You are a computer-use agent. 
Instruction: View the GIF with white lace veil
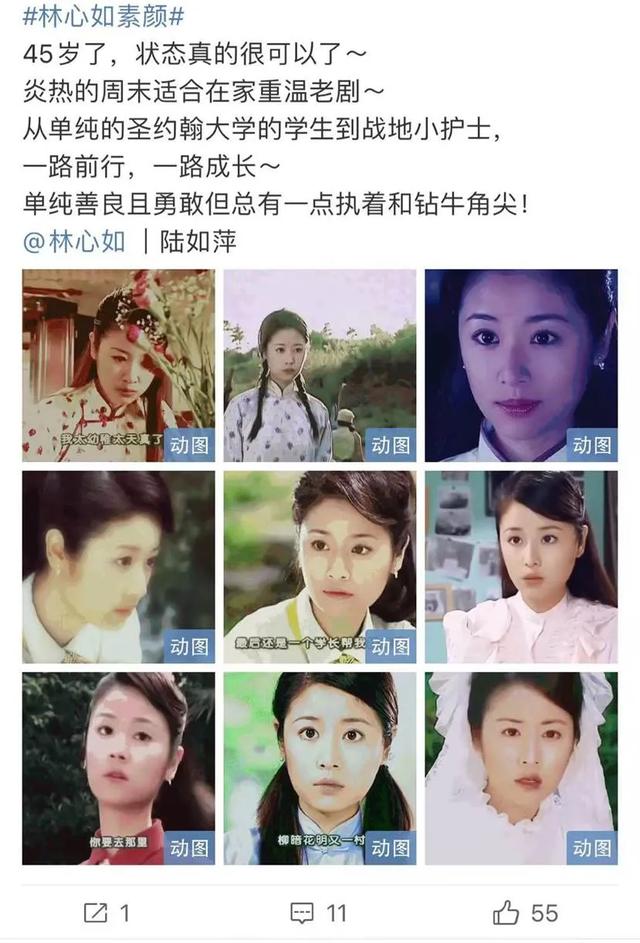[x=521, y=768]
